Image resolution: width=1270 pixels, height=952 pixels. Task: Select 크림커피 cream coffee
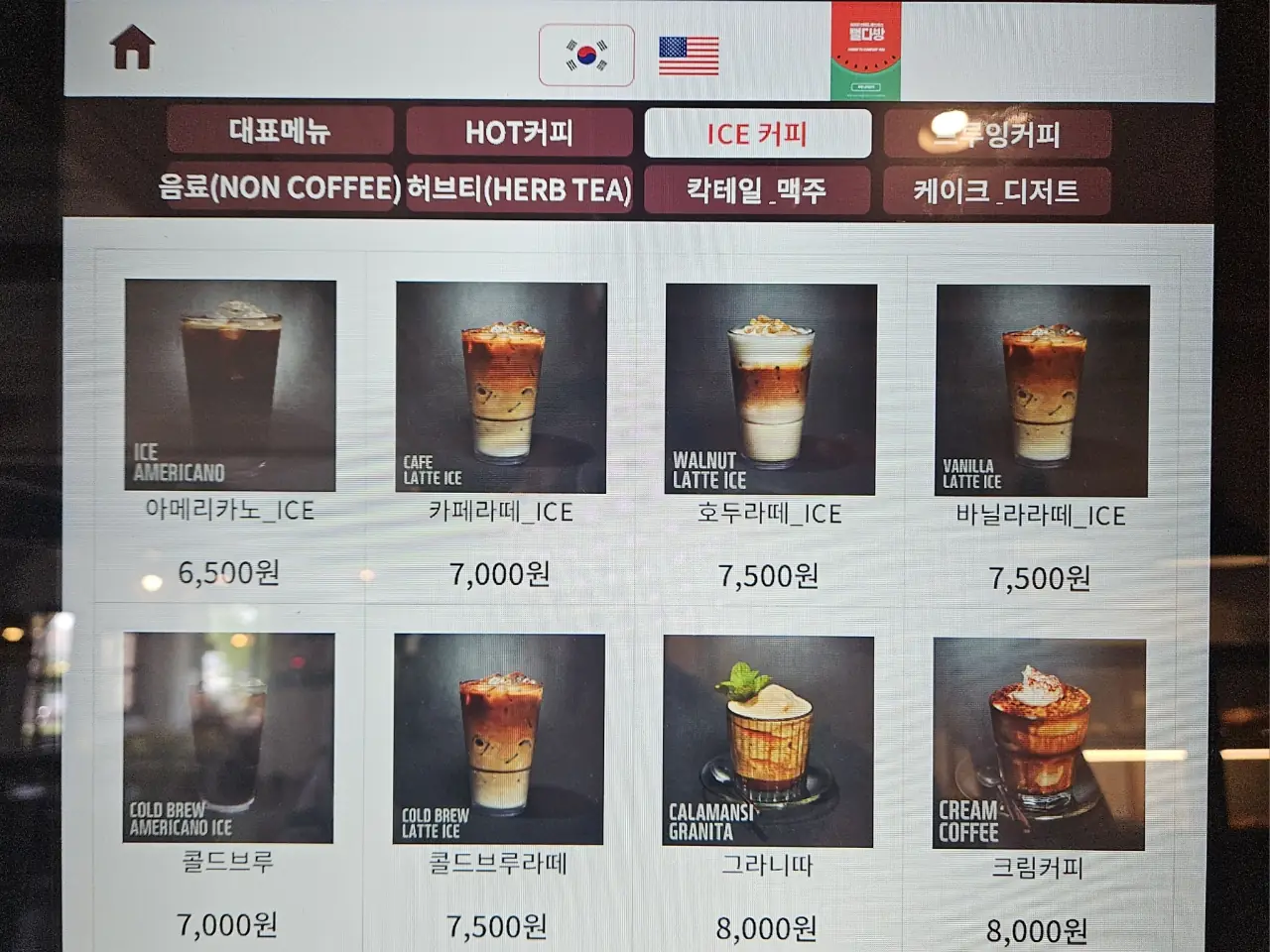[1039, 745]
